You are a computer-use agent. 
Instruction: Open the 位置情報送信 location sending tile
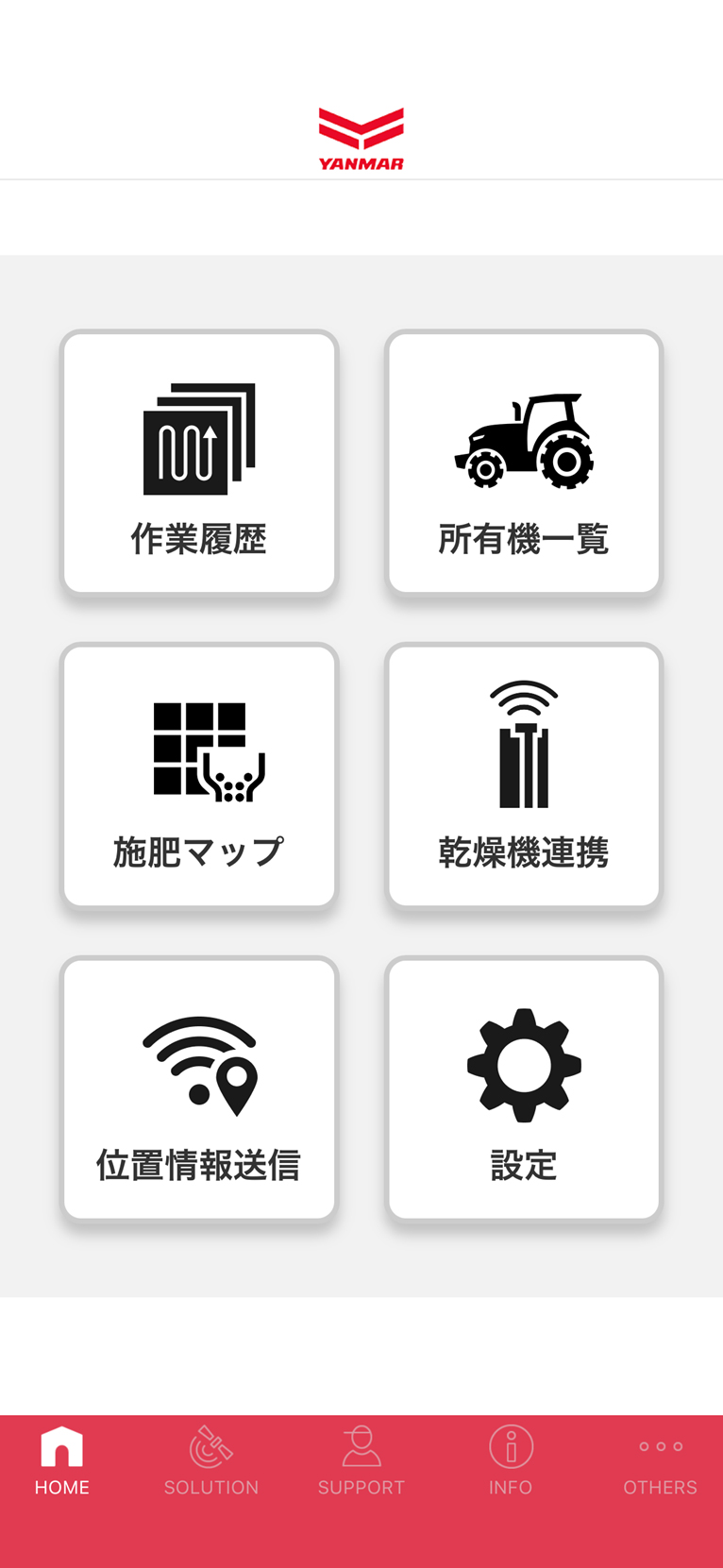click(199, 1089)
